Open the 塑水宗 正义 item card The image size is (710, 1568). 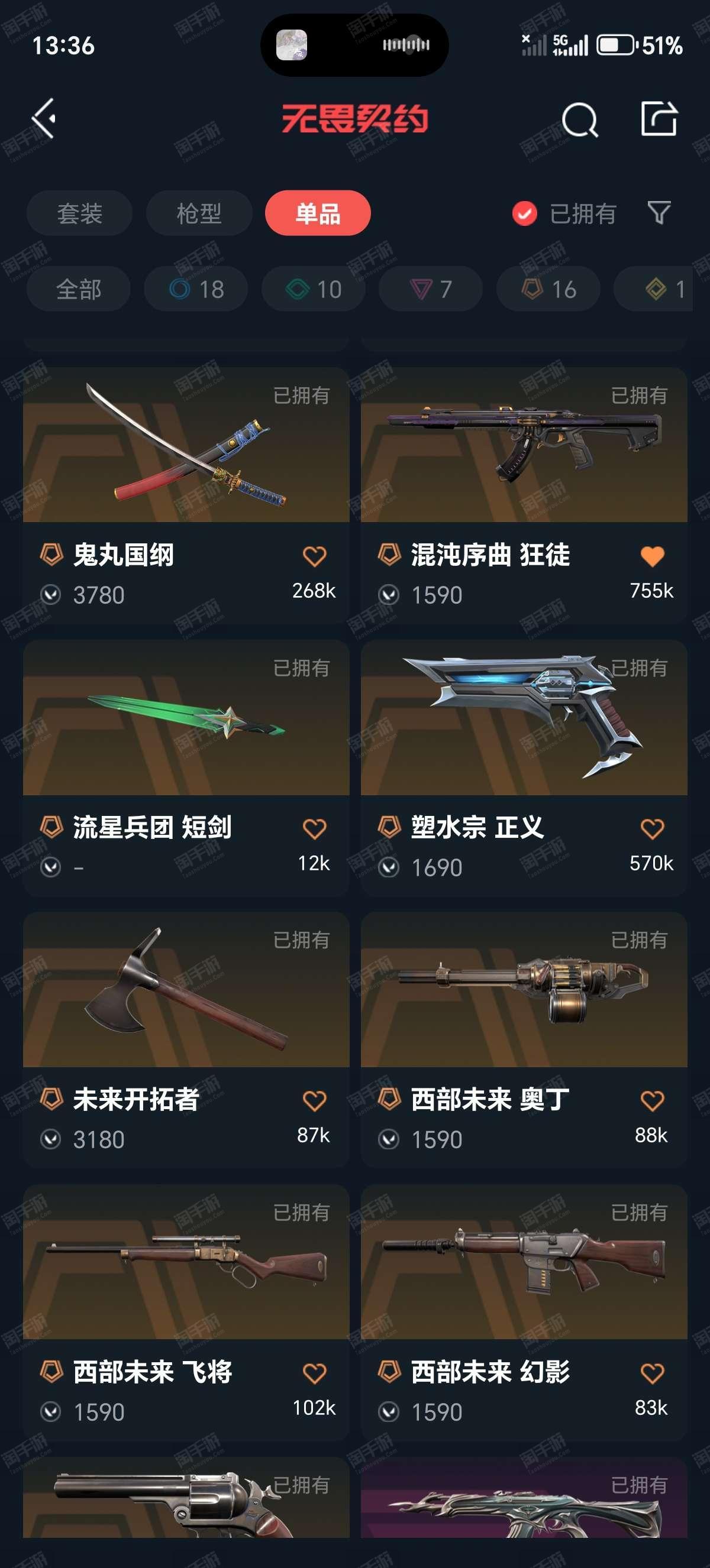pos(524,767)
